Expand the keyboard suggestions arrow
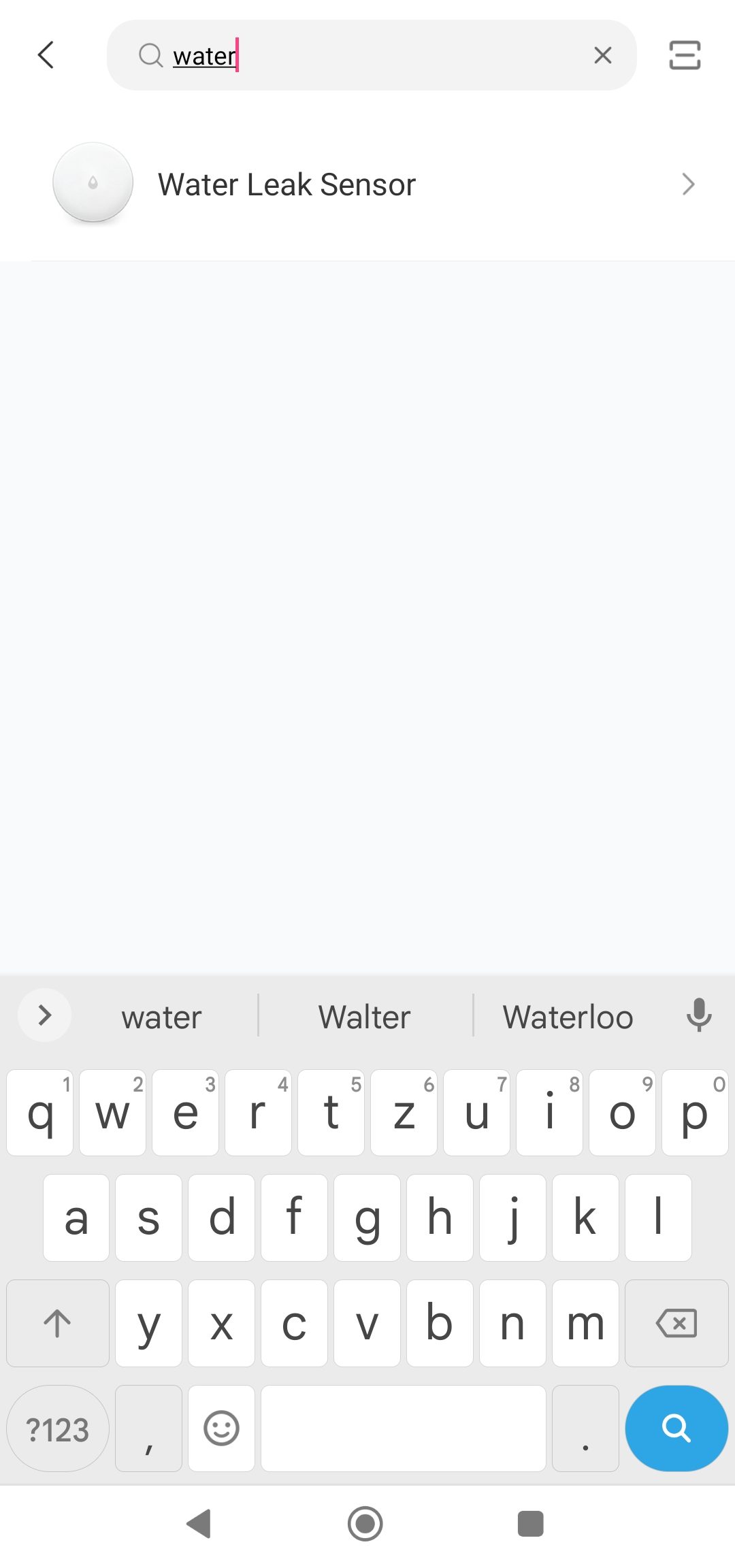This screenshot has width=735, height=1568. [44, 1015]
